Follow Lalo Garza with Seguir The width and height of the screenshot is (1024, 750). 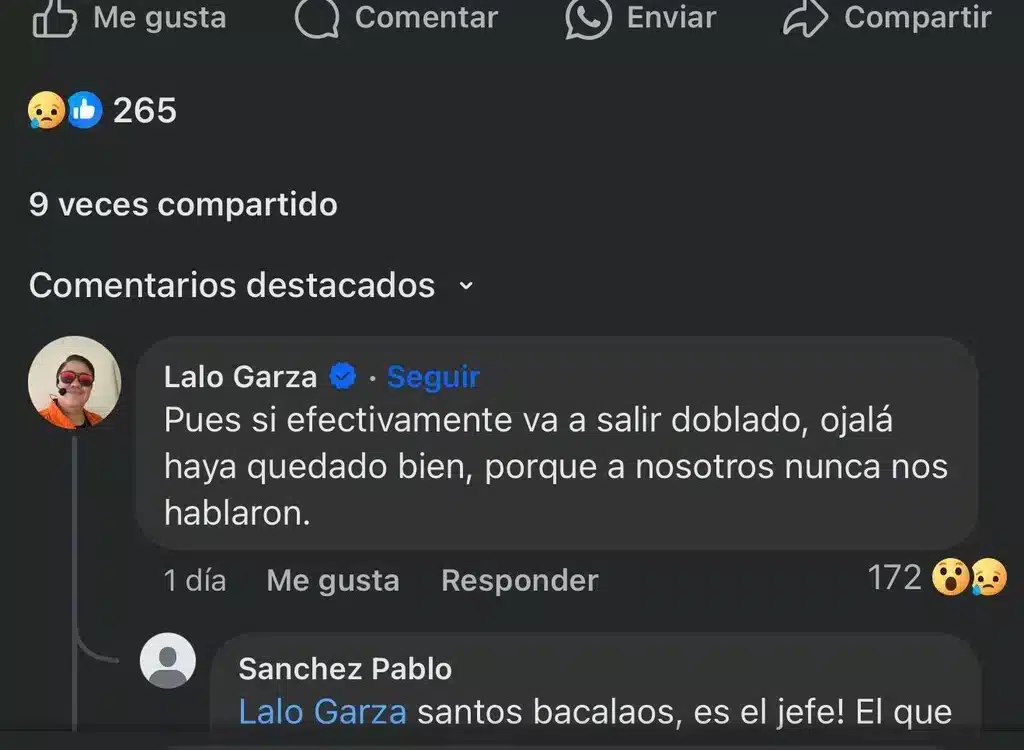tap(433, 377)
